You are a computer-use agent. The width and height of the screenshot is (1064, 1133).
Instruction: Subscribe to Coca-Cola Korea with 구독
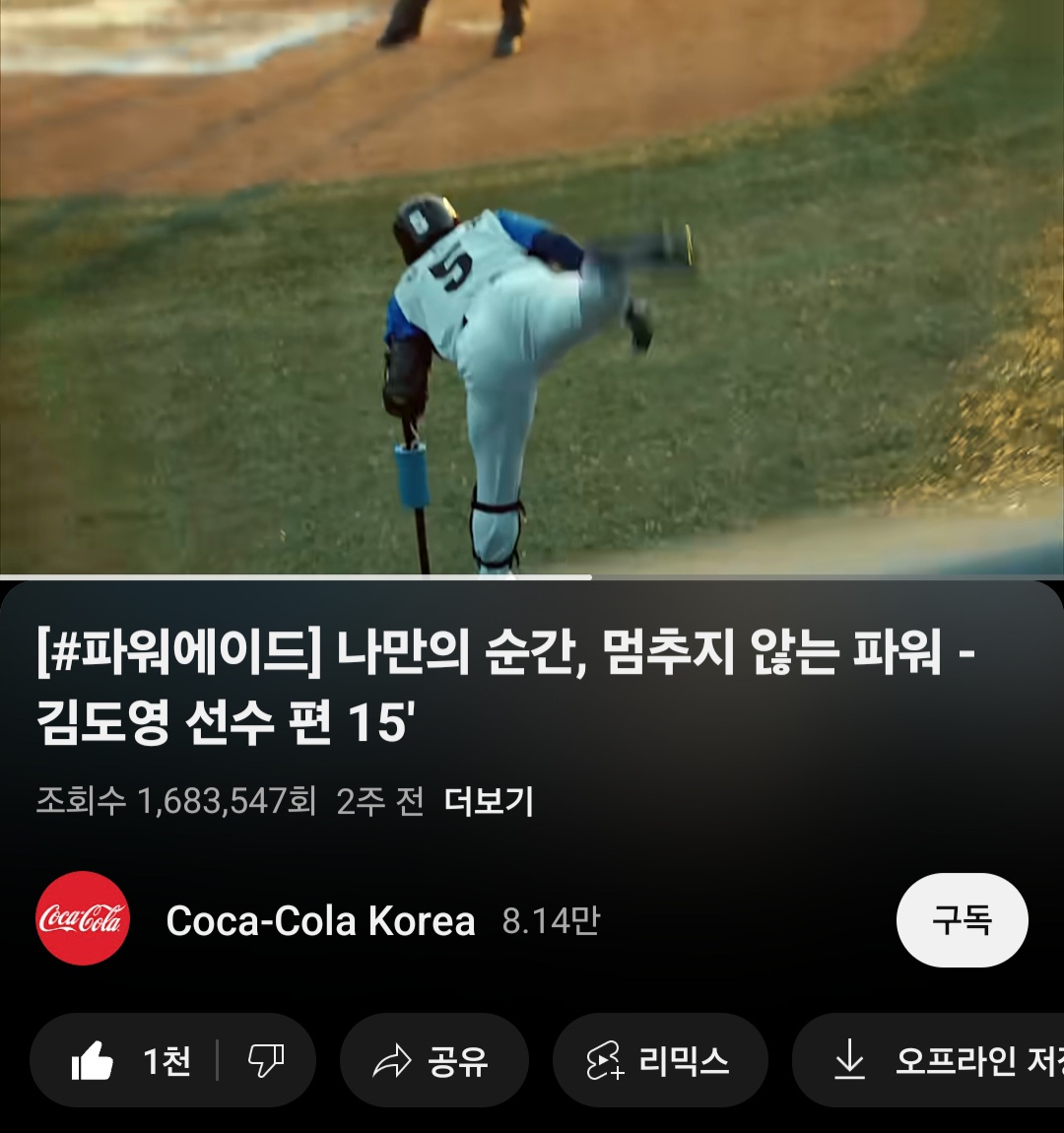(x=962, y=920)
